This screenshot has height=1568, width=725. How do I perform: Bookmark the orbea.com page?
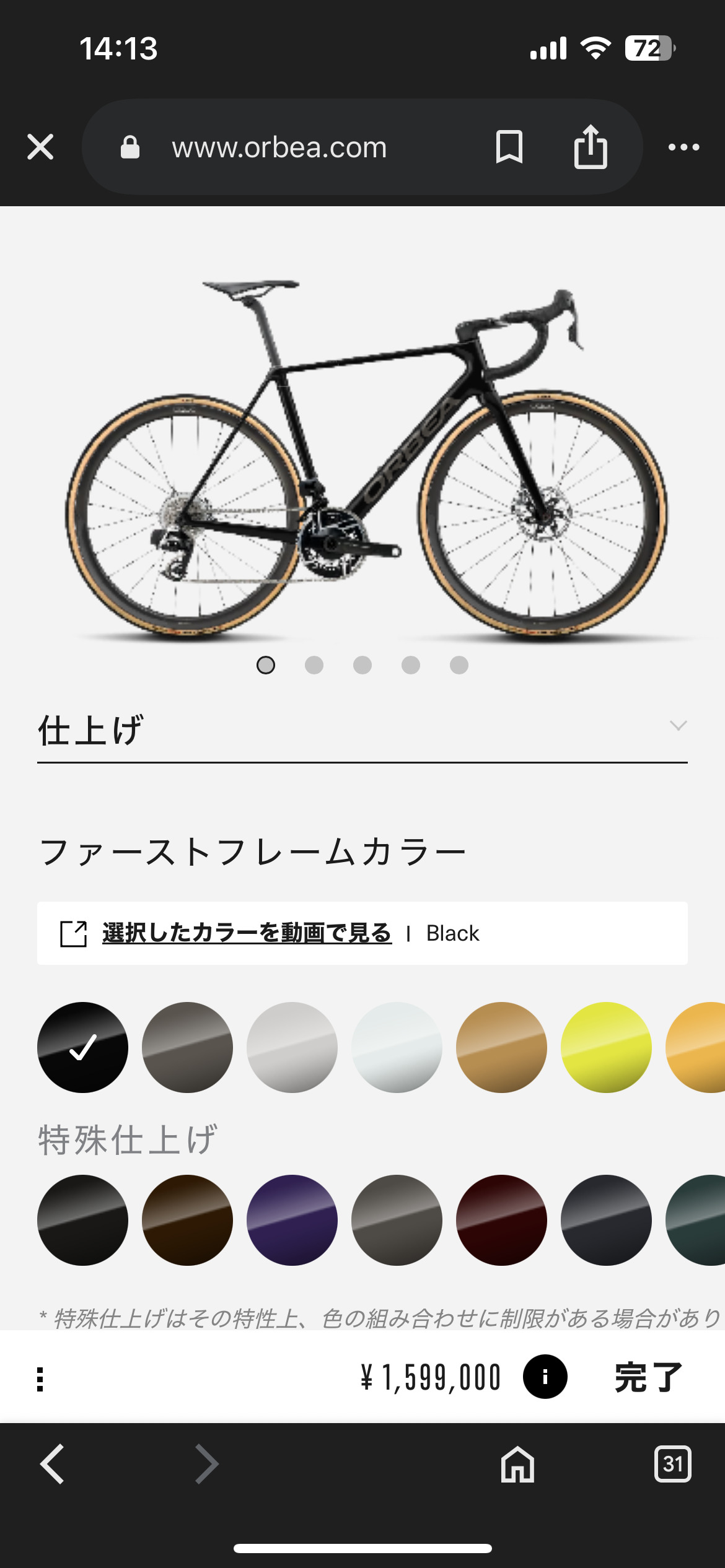509,147
